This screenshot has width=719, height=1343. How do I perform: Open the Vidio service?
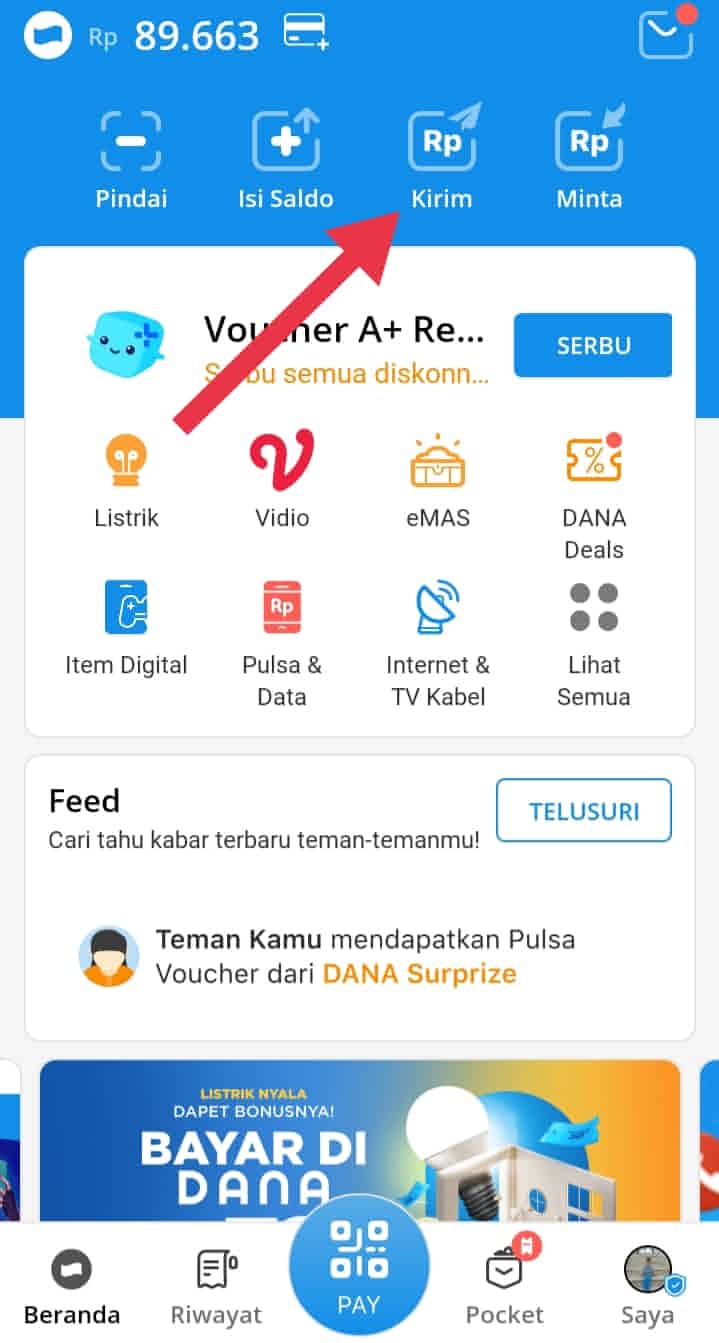coord(281,480)
